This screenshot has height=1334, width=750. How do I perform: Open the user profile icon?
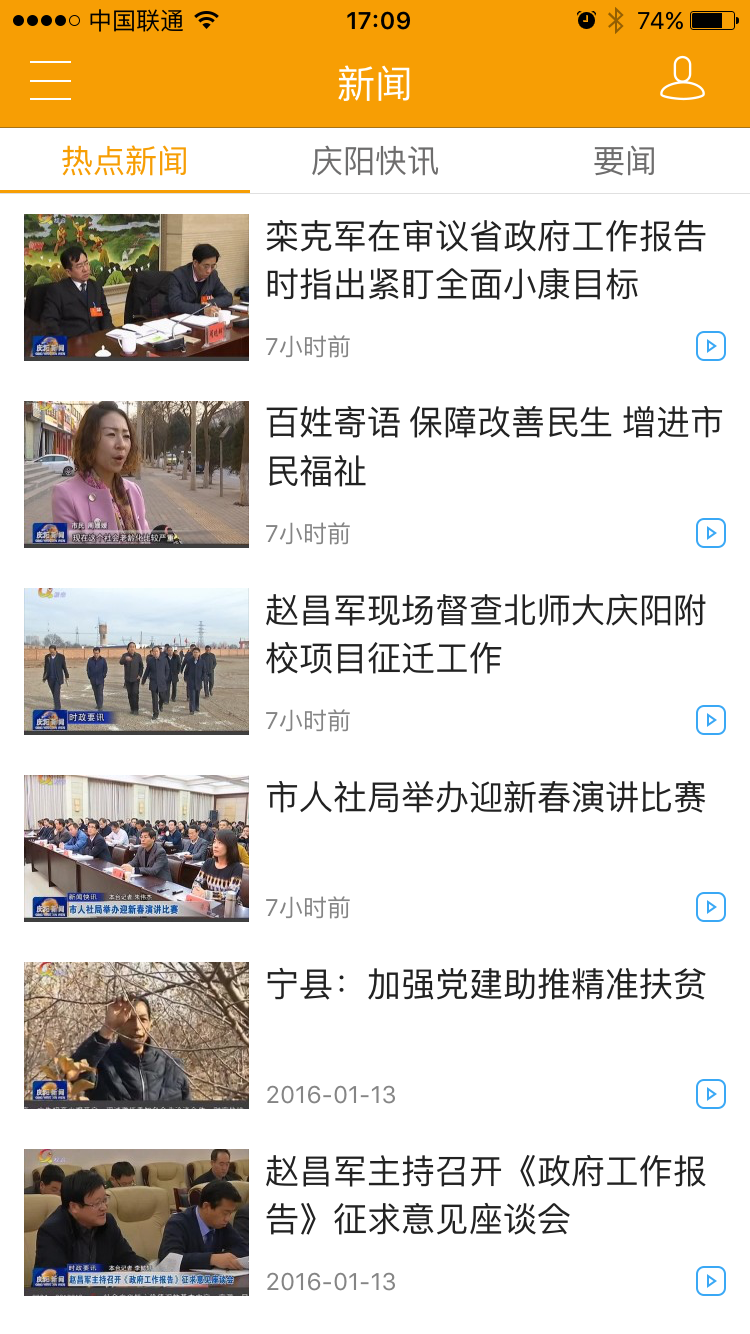(682, 79)
